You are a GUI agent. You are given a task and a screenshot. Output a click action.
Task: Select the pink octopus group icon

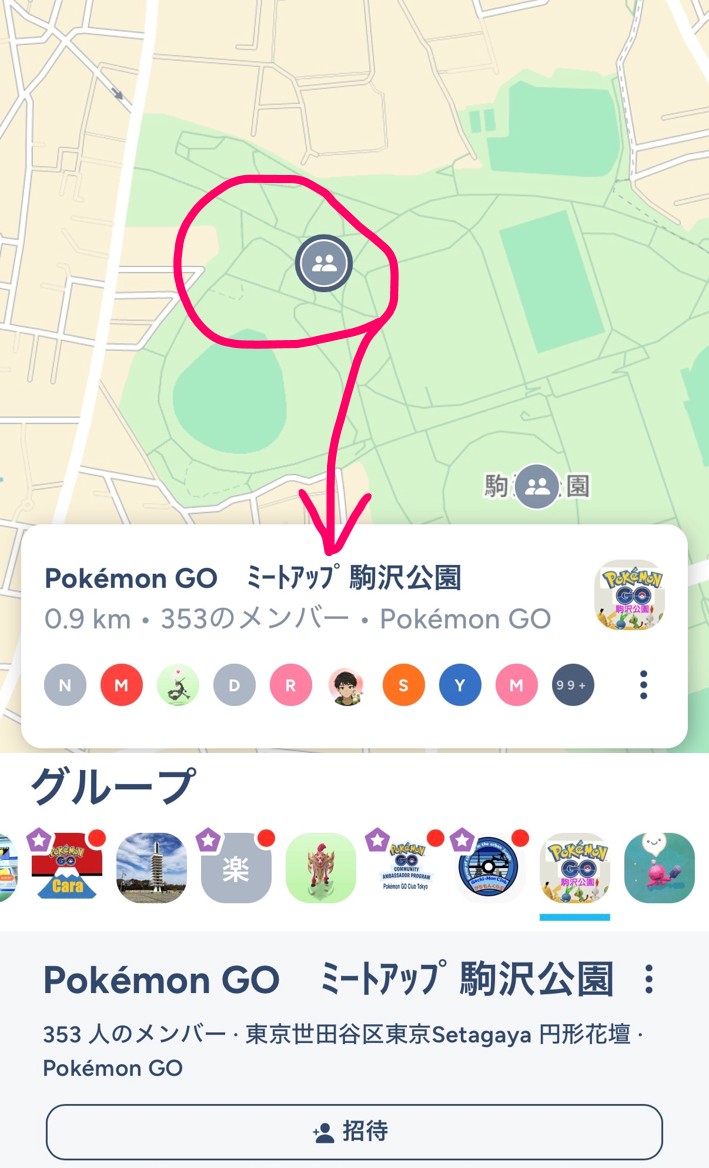tap(659, 867)
